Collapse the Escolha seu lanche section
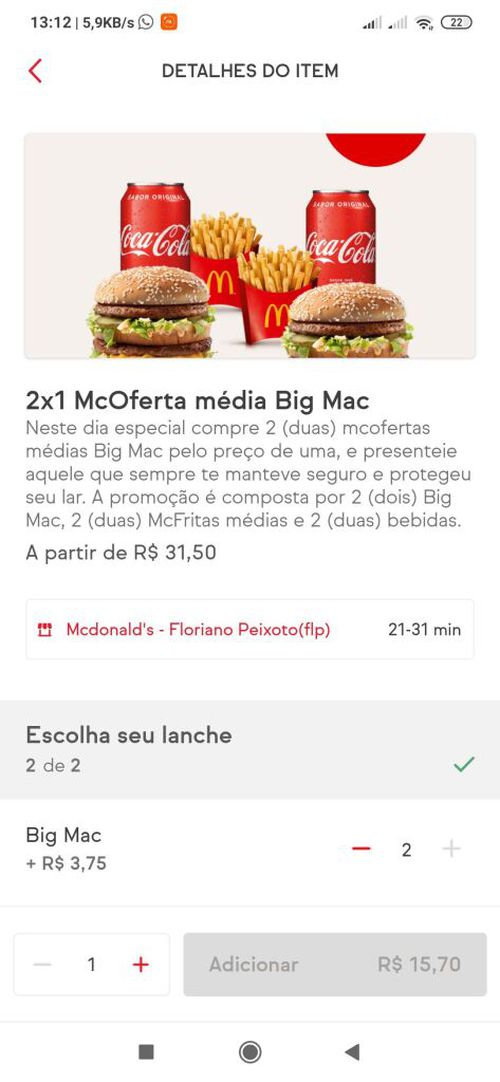Viewport: 500px width, 1082px height. click(250, 750)
